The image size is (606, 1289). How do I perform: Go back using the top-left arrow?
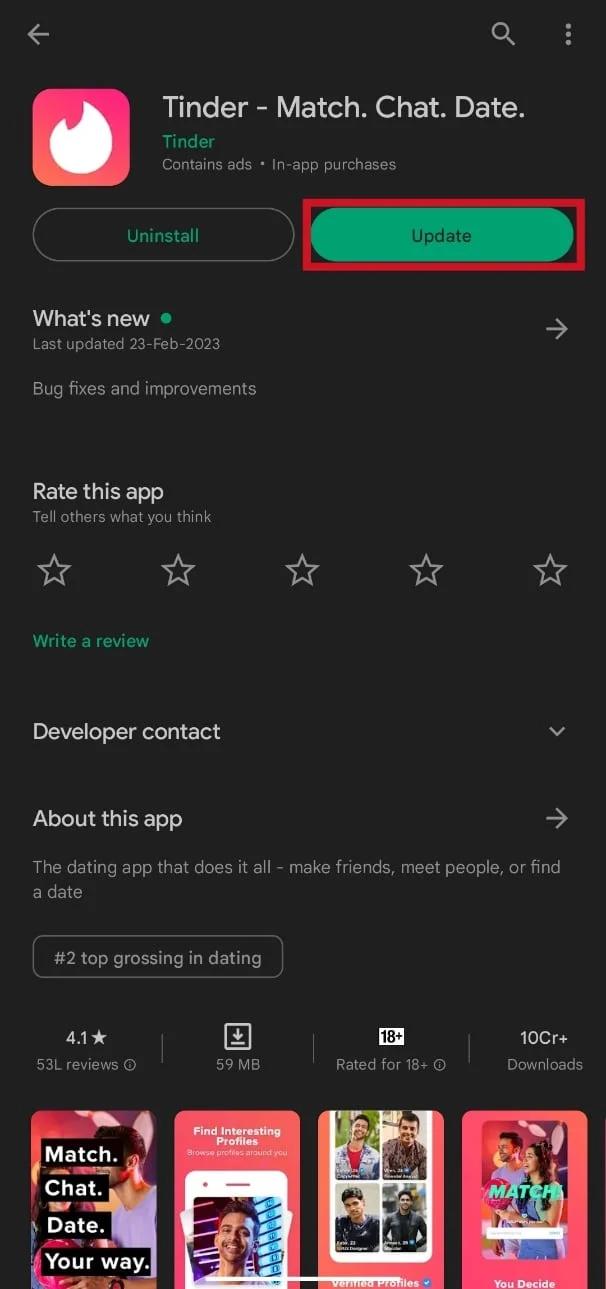point(38,35)
